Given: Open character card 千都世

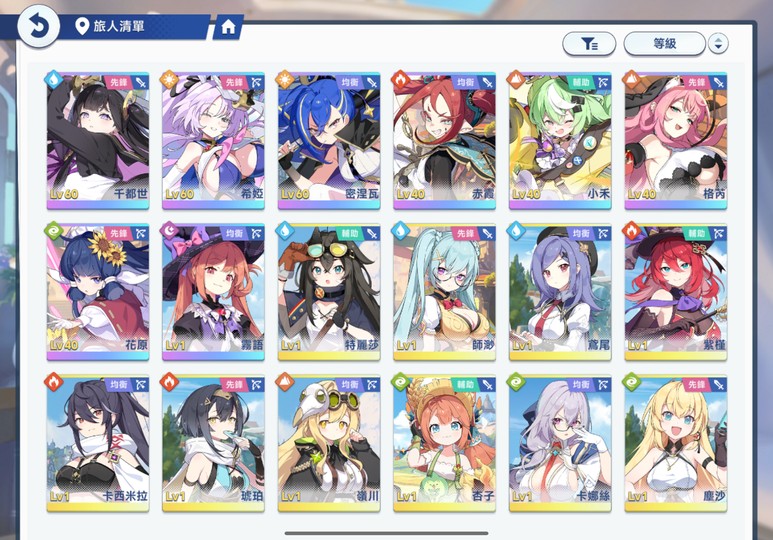Looking at the screenshot, I should (x=98, y=138).
